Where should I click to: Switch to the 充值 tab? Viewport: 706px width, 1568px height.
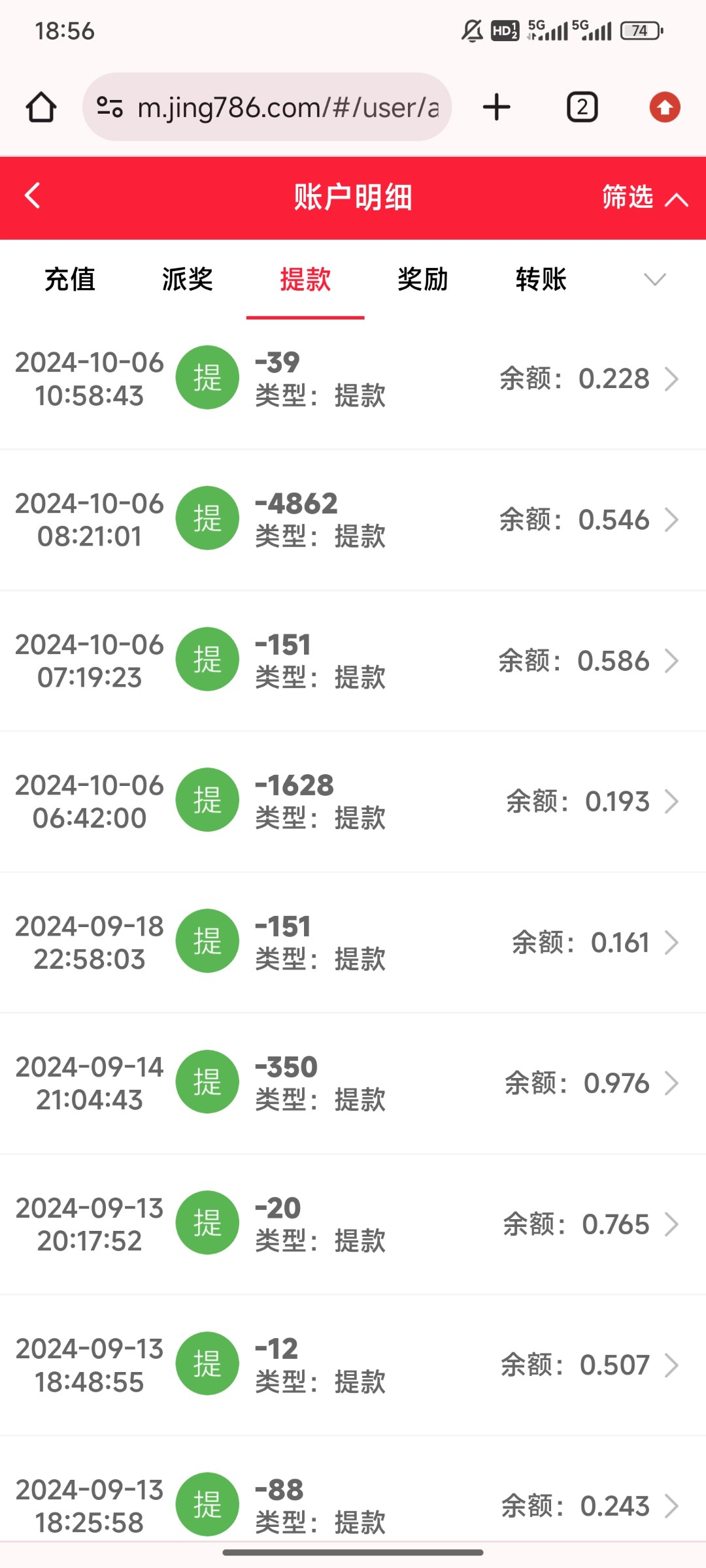(69, 280)
